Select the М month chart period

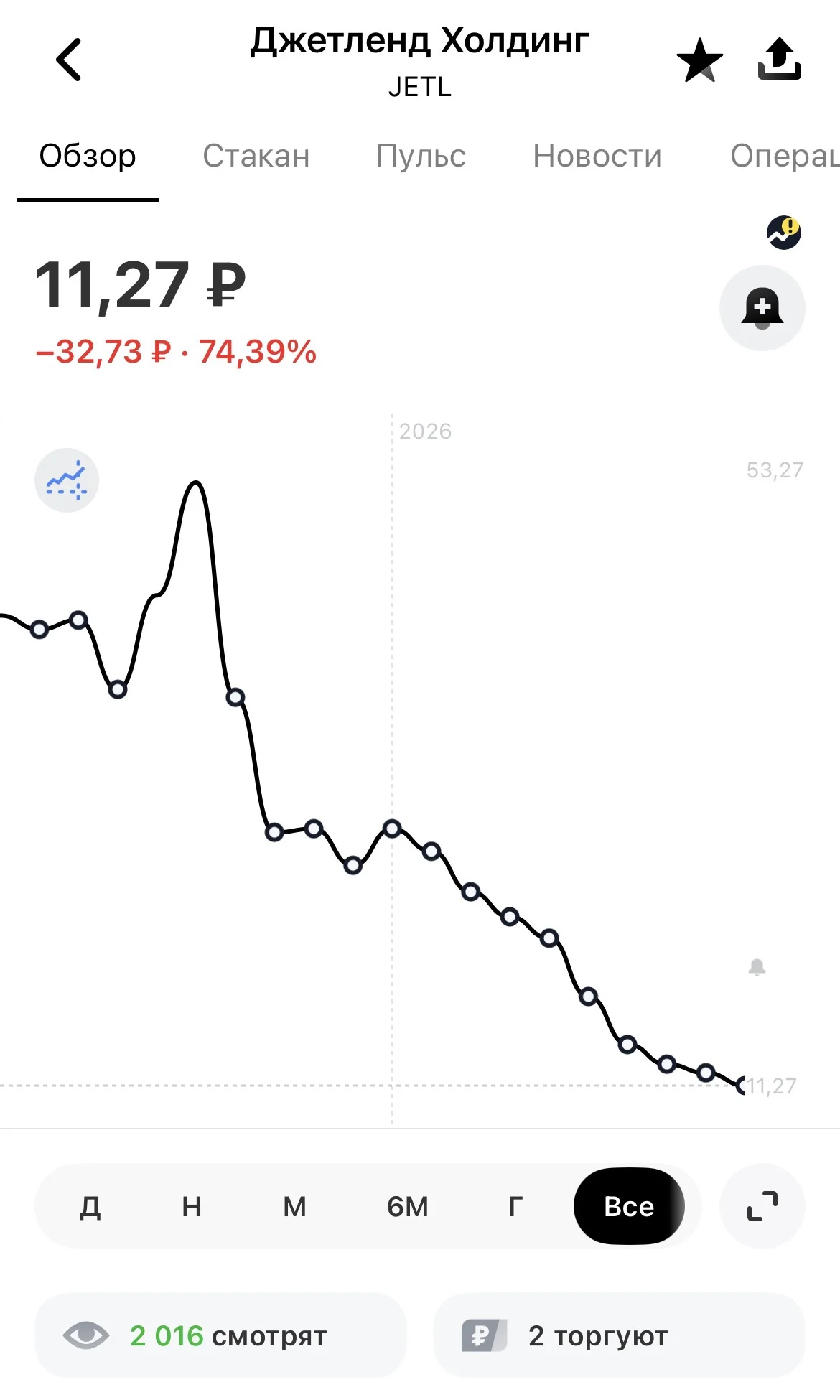click(x=295, y=1207)
